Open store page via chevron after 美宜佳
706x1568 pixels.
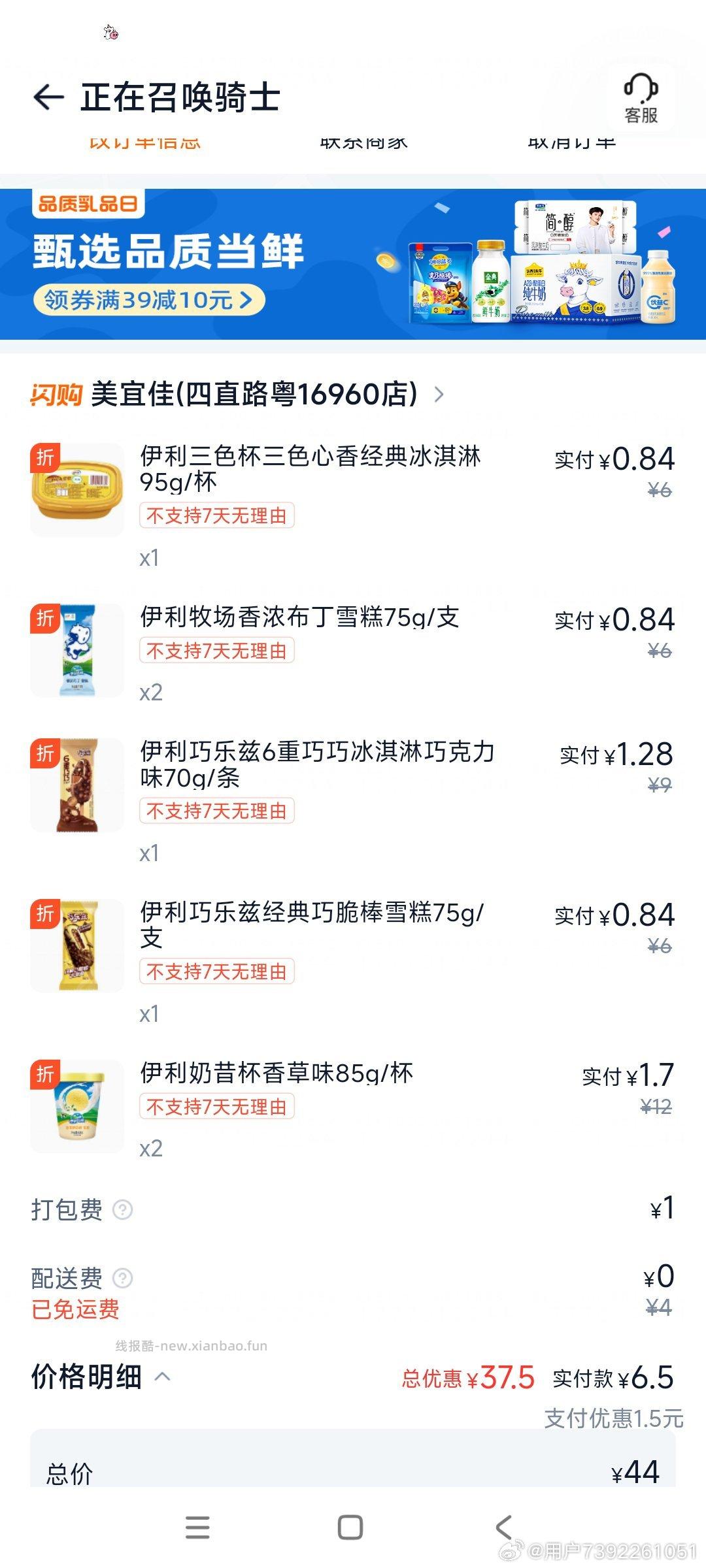click(x=439, y=395)
